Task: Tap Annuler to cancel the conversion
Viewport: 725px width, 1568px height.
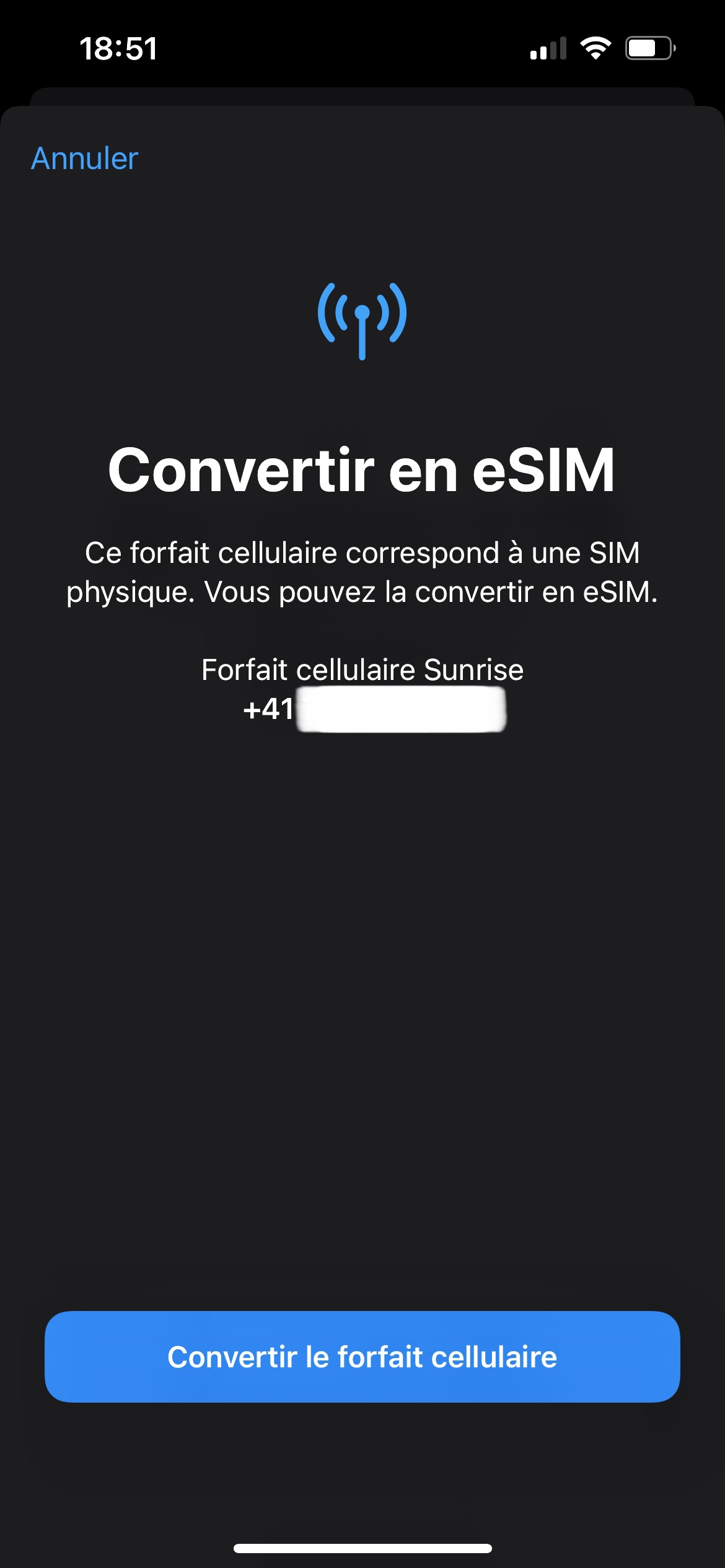Action: pos(84,159)
